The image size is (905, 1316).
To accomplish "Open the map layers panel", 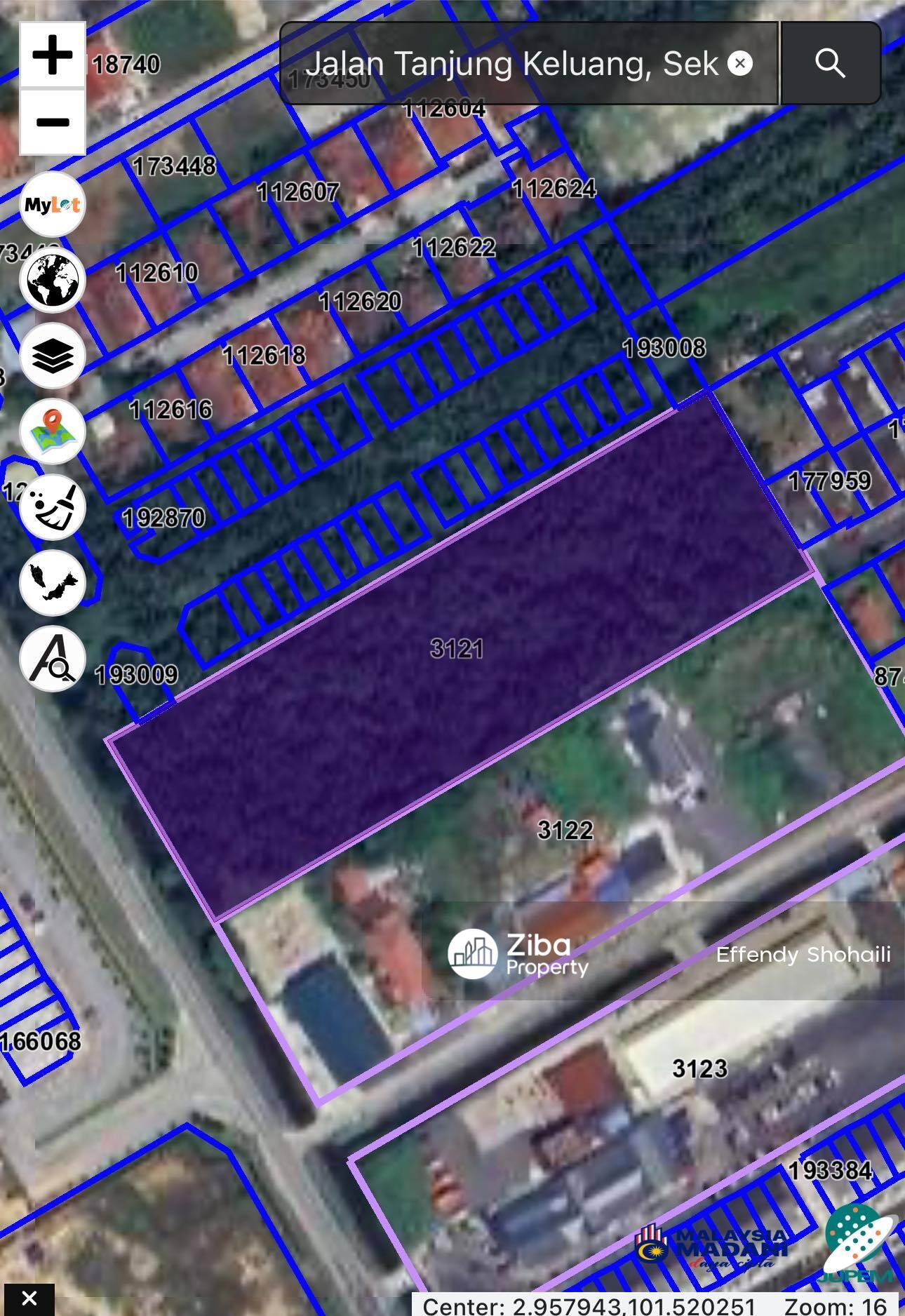I will (53, 356).
